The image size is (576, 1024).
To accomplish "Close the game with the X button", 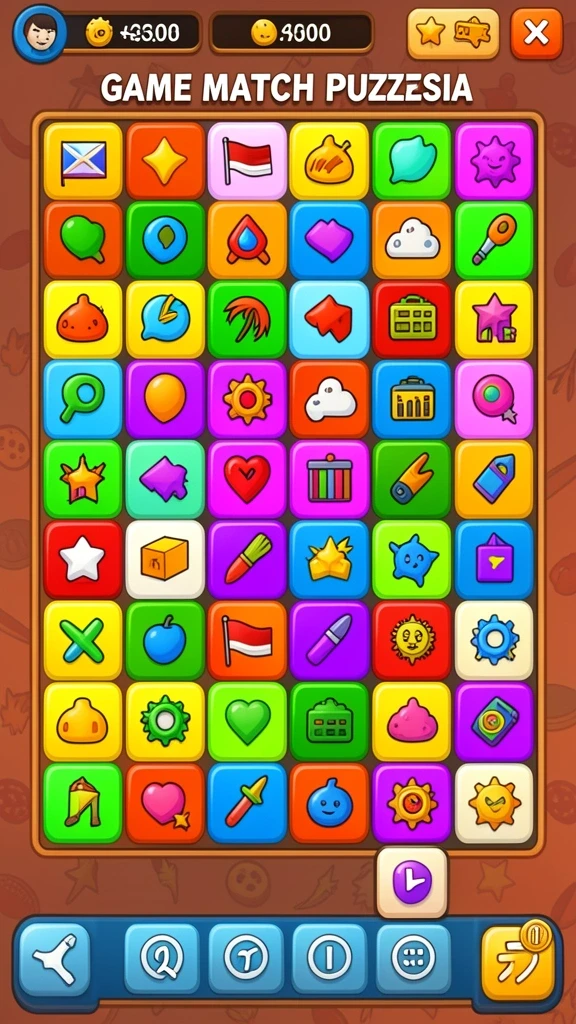I will pyautogui.click(x=536, y=33).
